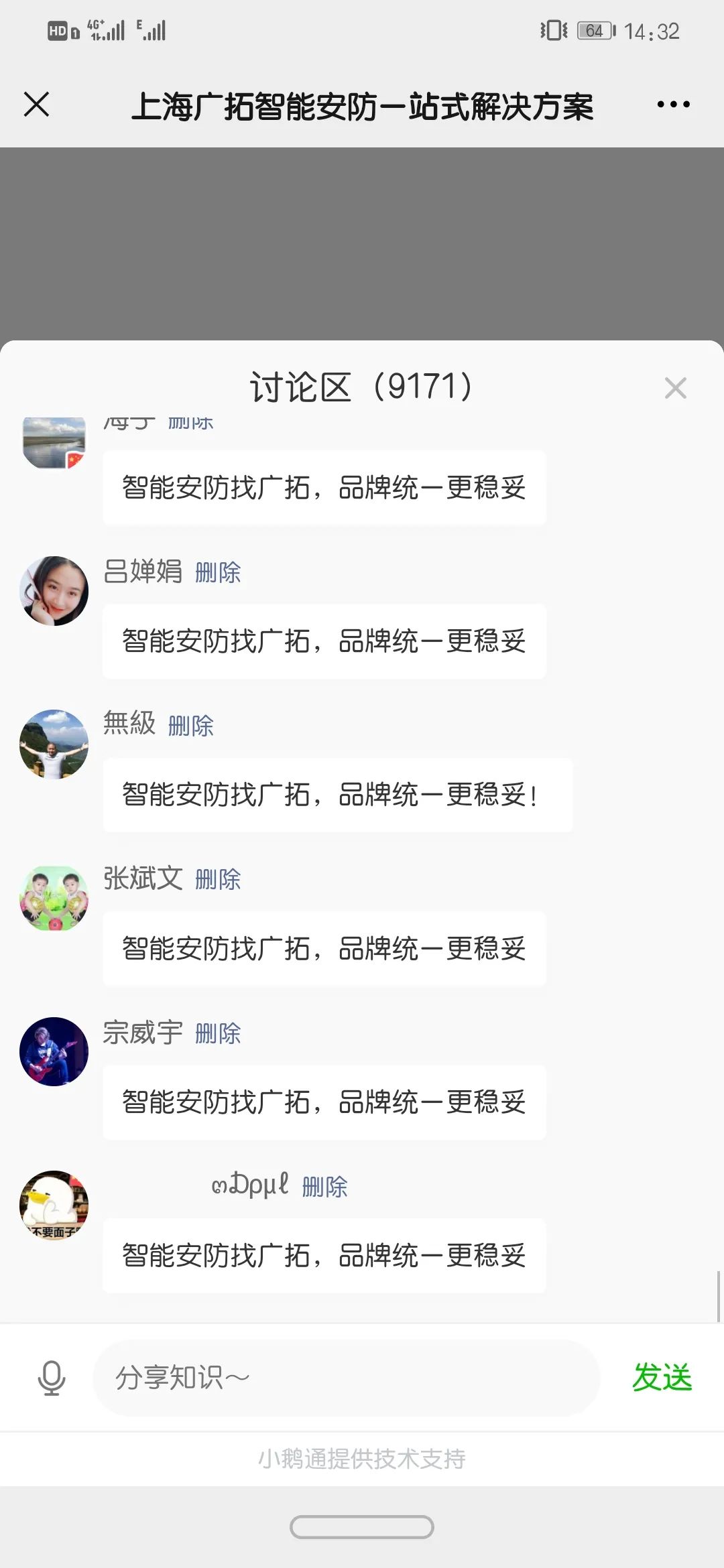Focus the 分享知识 comment input field
The width and height of the screenshot is (724, 1568).
[345, 1378]
